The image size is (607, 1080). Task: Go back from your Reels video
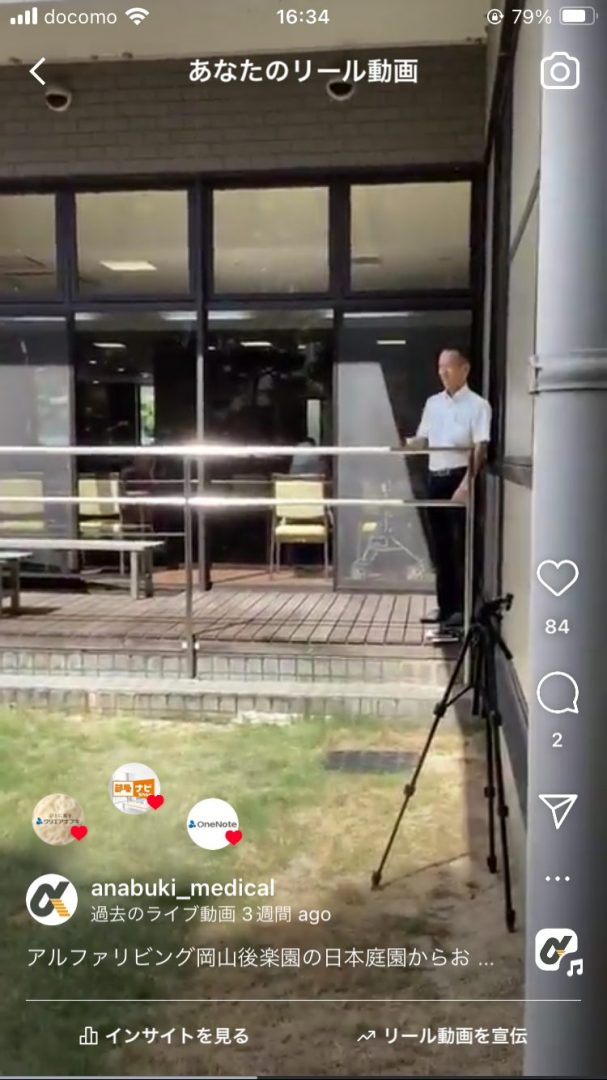coord(38,71)
